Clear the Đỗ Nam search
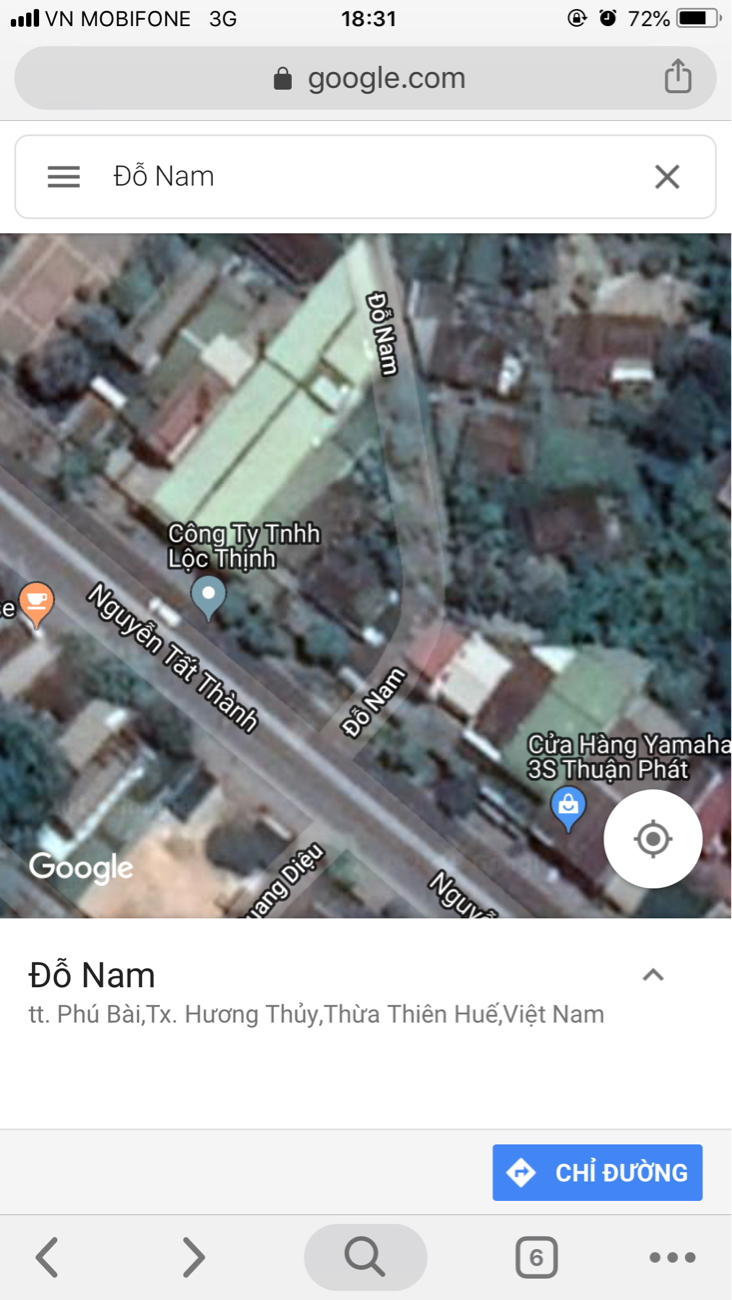The image size is (732, 1300). (x=667, y=177)
